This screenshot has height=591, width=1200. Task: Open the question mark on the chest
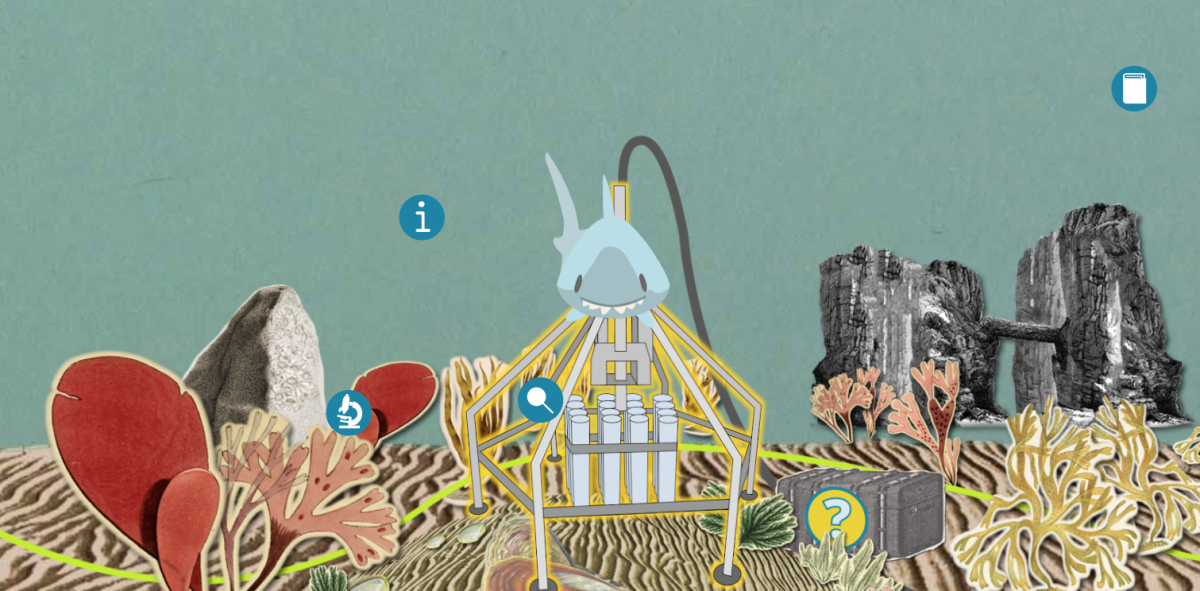pyautogui.click(x=837, y=518)
